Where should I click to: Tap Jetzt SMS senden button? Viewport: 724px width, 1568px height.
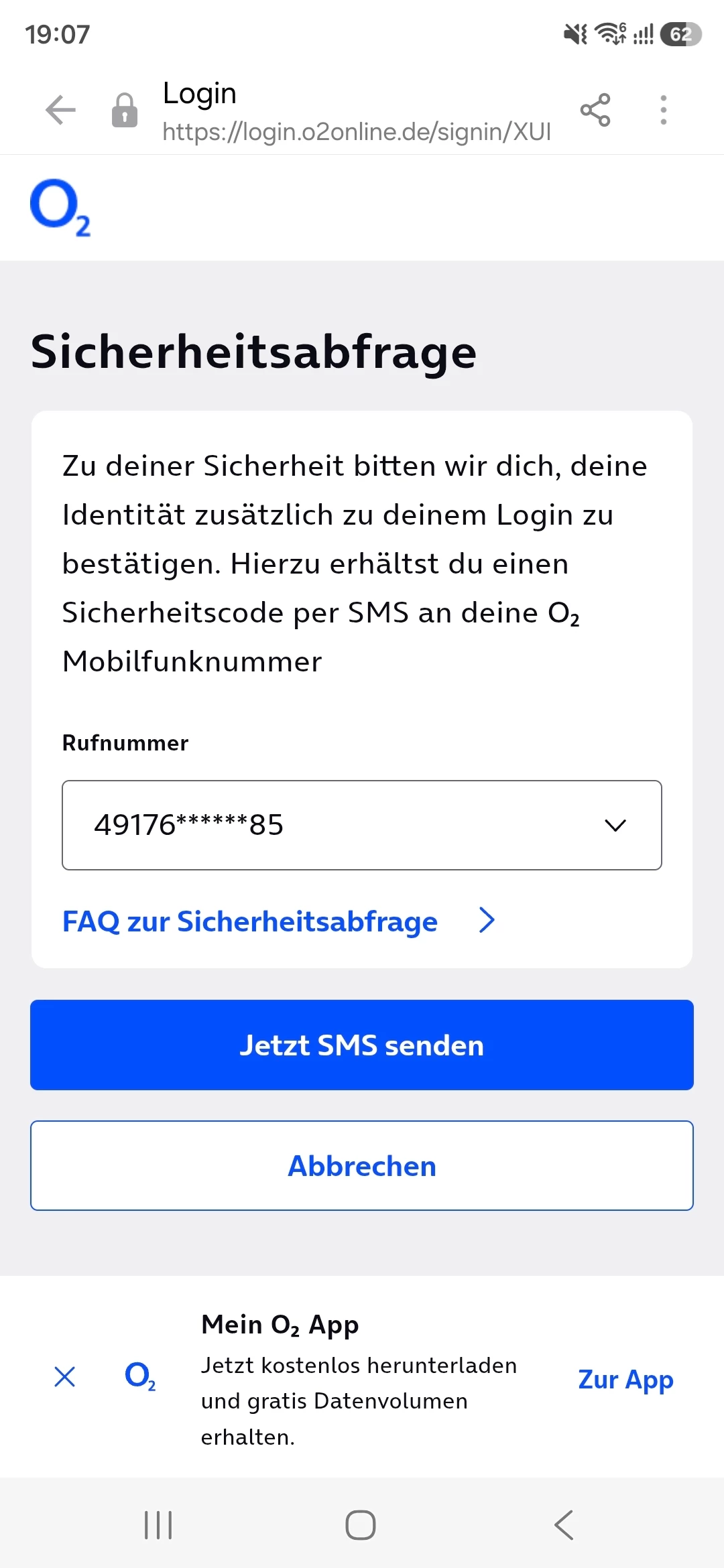[x=362, y=1045]
